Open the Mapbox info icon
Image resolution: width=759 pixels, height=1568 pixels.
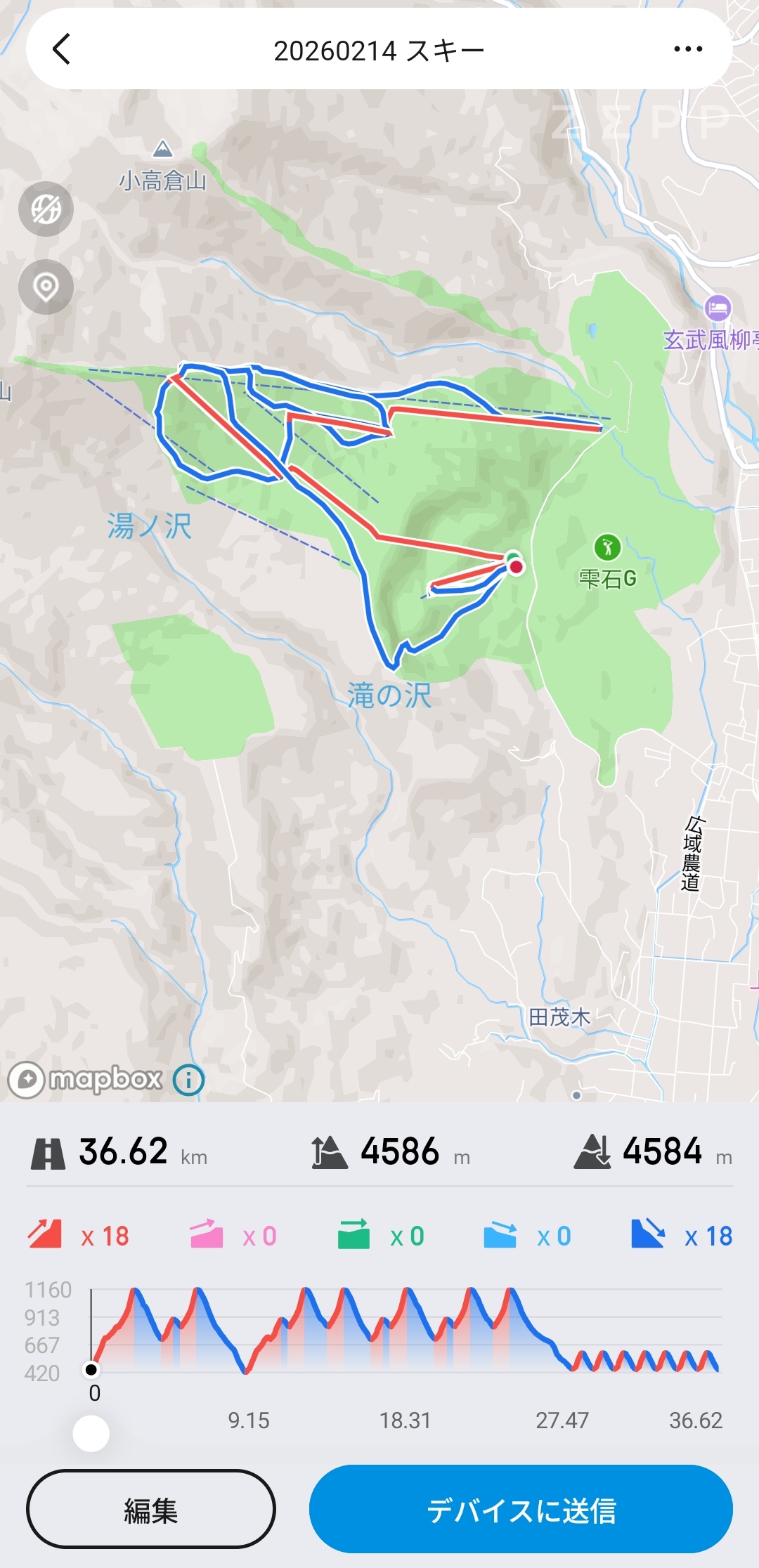pyautogui.click(x=188, y=1080)
